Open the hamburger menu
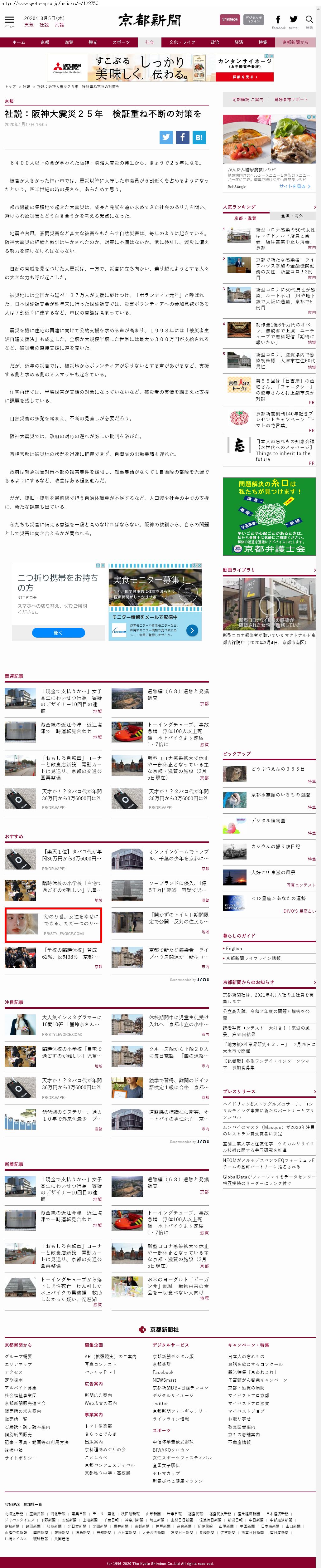 click(9, 21)
